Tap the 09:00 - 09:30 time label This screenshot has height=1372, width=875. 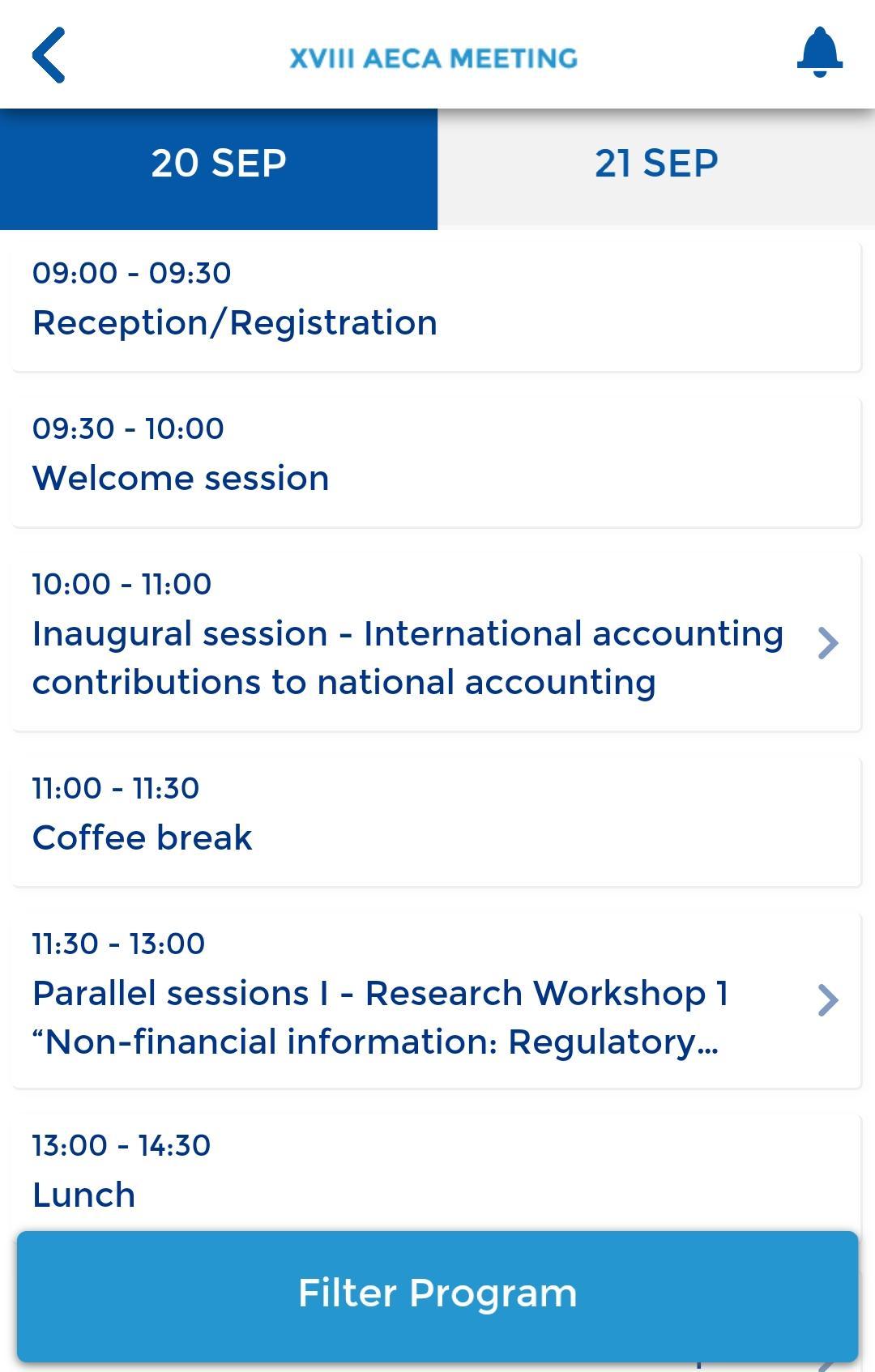coord(132,273)
